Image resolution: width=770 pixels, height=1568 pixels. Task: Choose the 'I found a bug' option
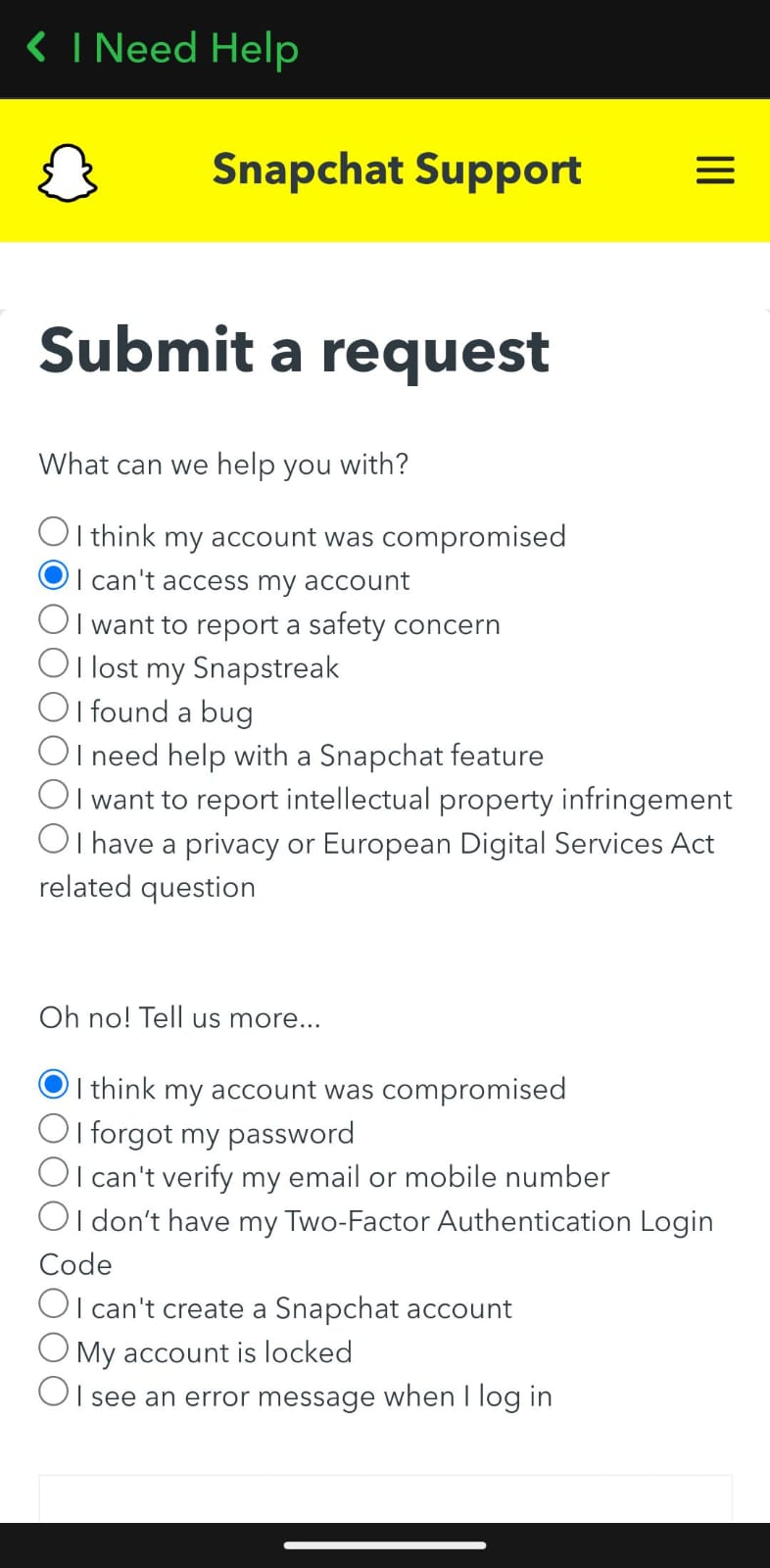click(x=53, y=707)
